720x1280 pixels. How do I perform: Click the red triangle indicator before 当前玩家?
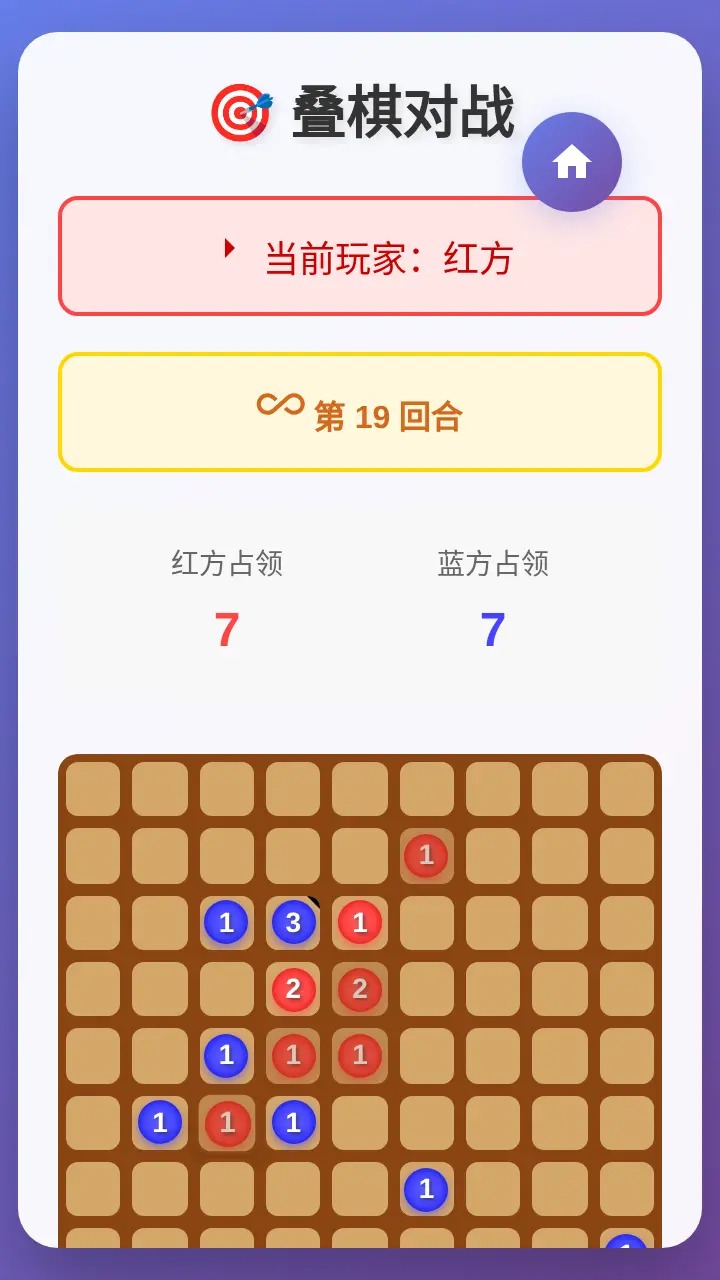click(x=232, y=248)
